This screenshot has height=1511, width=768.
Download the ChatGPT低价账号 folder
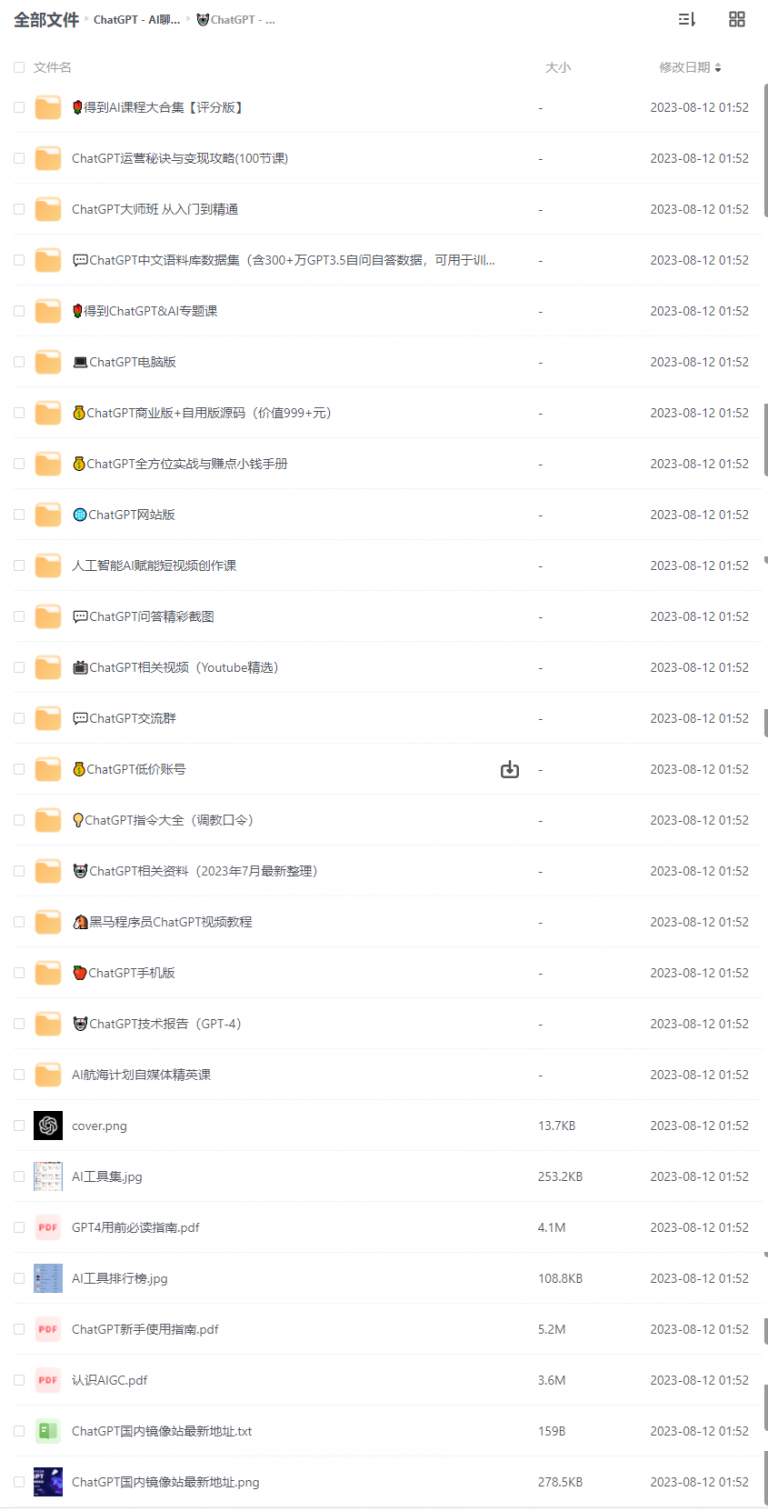click(x=510, y=769)
